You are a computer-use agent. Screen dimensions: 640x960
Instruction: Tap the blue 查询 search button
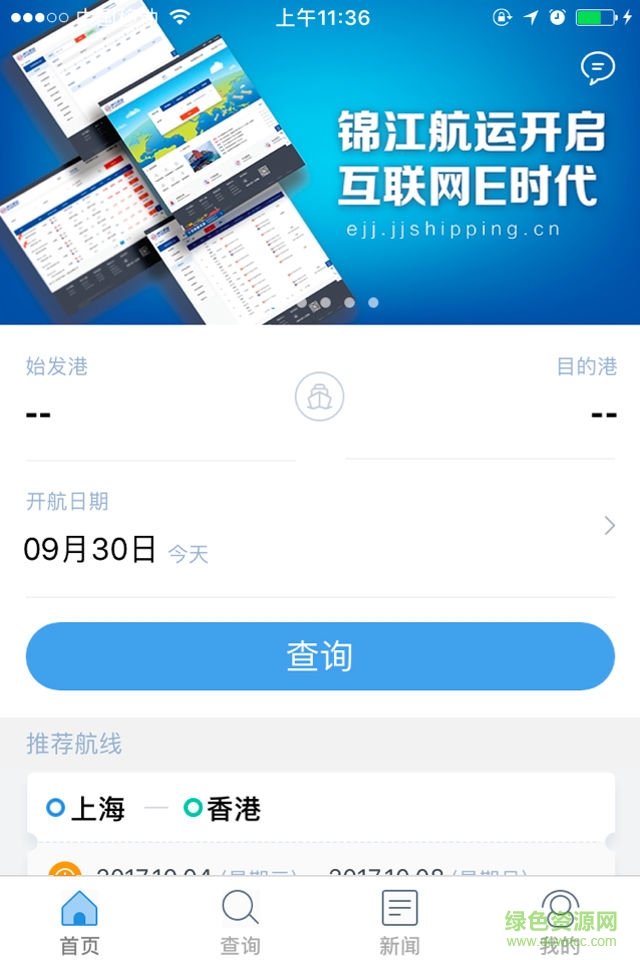click(x=320, y=656)
